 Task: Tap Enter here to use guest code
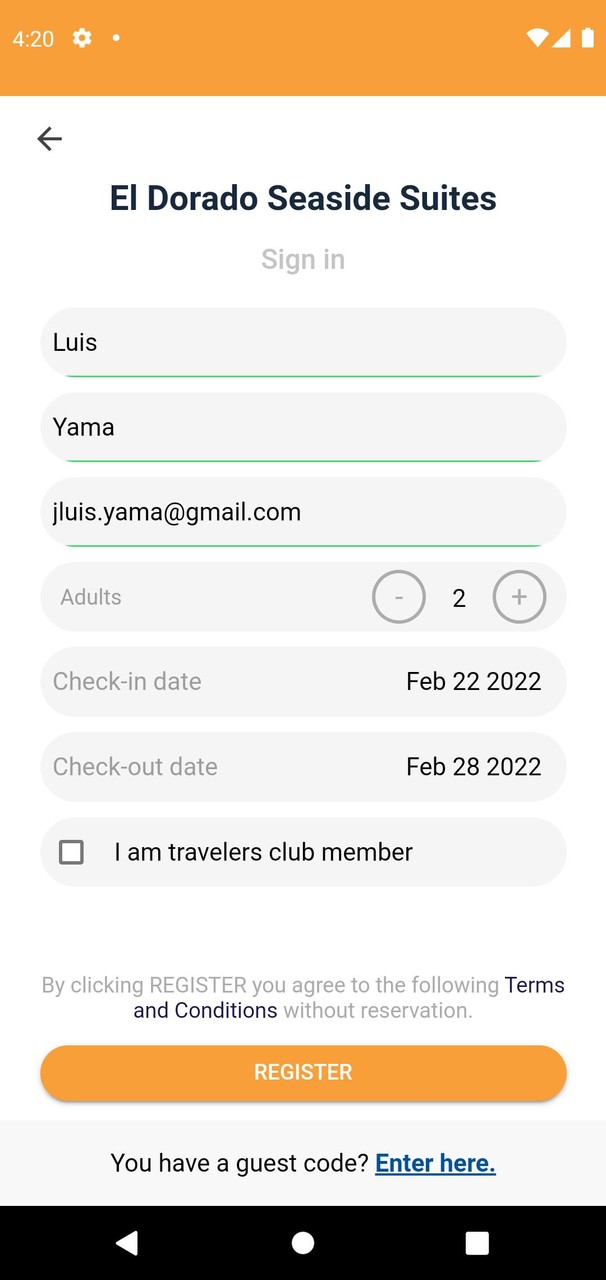(x=435, y=1163)
